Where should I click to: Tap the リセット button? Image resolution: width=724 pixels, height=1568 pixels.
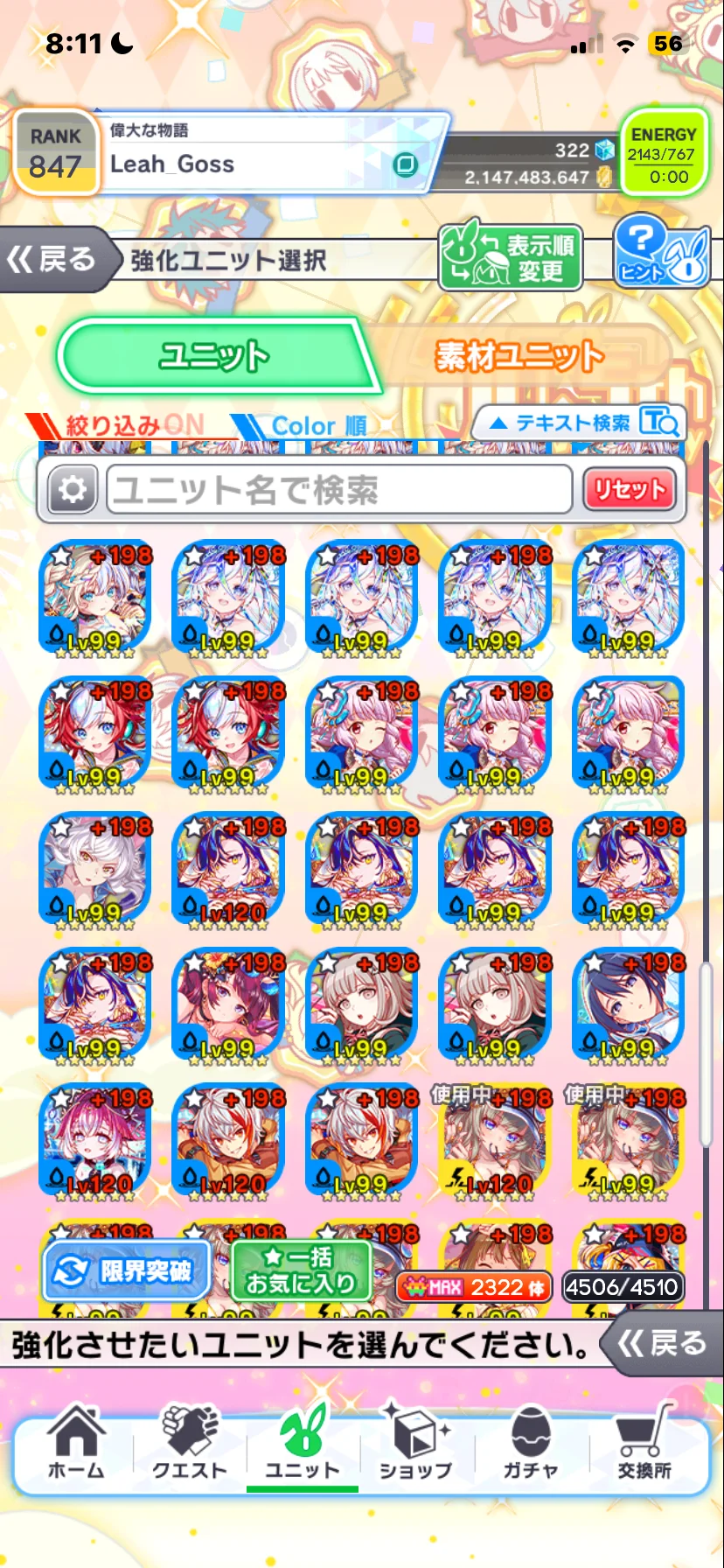click(x=630, y=490)
